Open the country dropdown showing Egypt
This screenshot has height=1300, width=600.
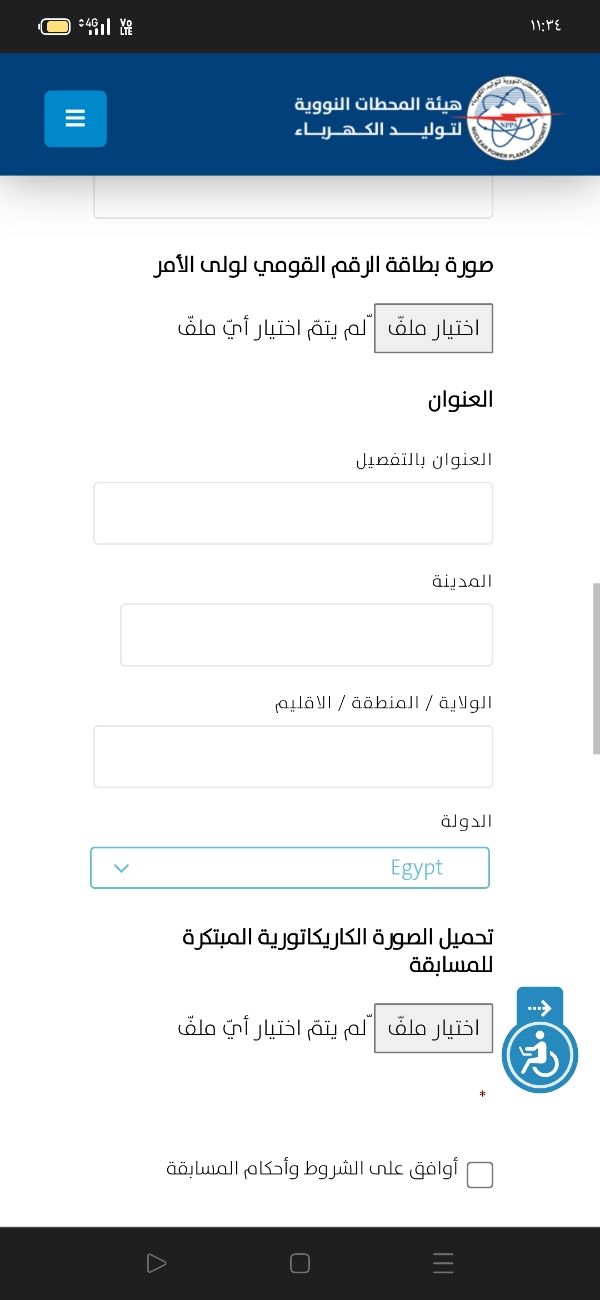pyautogui.click(x=290, y=868)
